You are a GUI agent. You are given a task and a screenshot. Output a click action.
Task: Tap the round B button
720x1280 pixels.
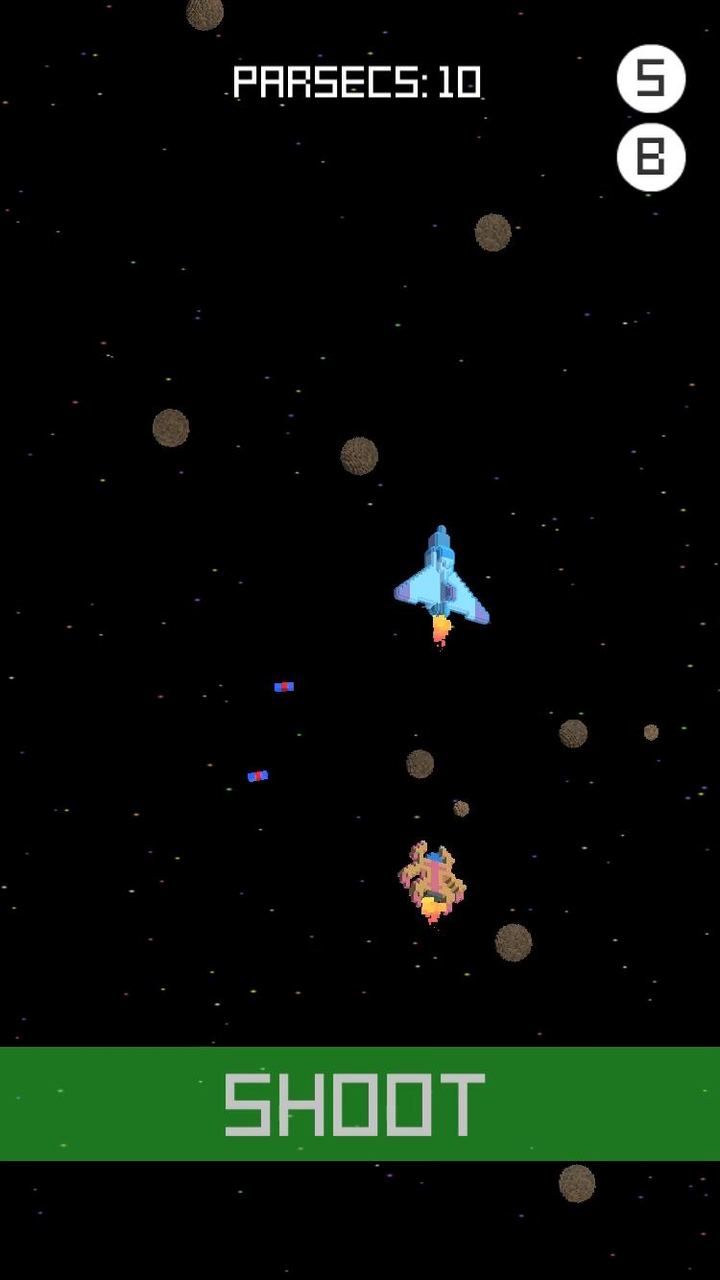(x=651, y=157)
